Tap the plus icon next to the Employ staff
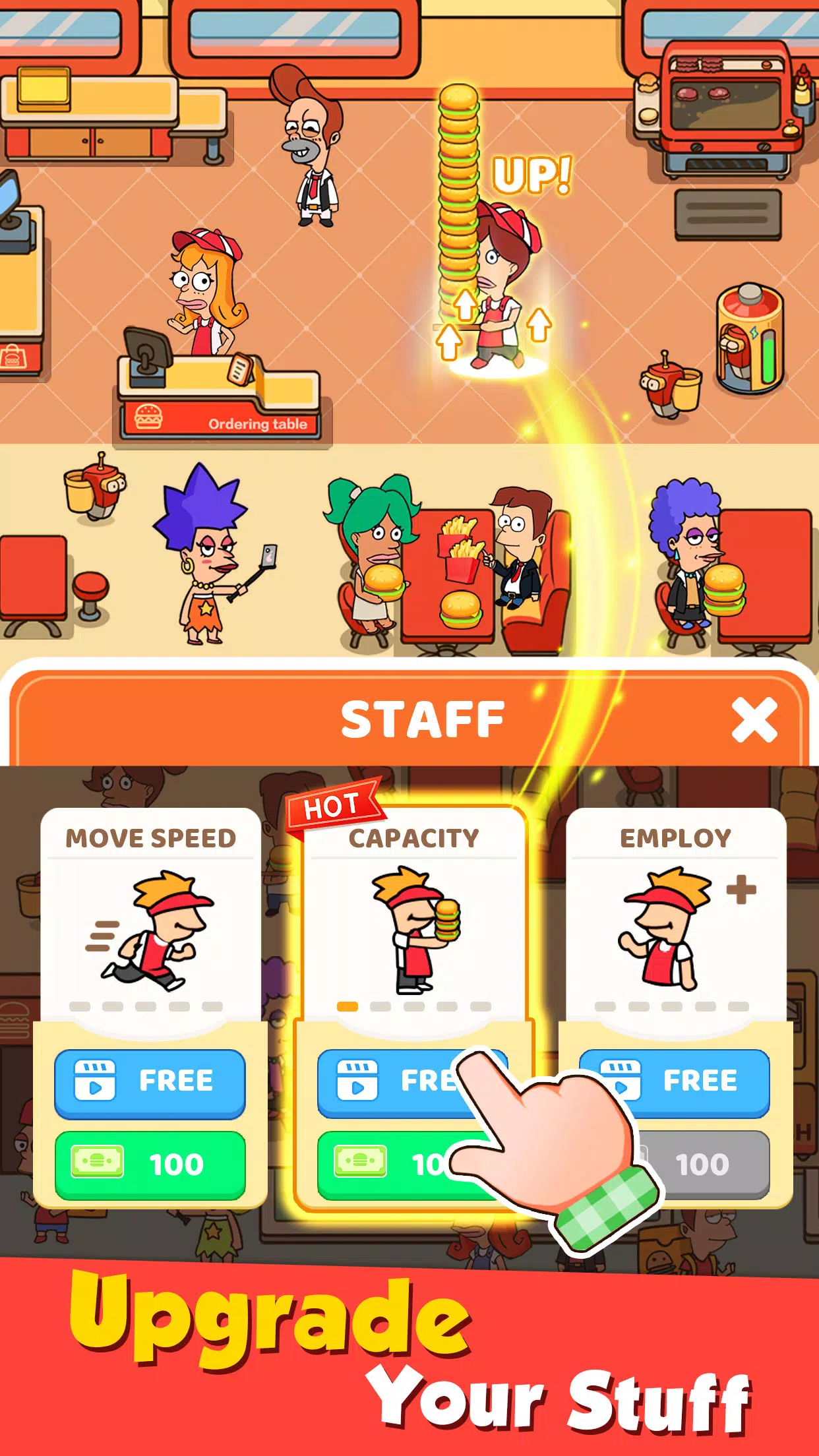Screen dimensions: 819x1456 tap(739, 890)
